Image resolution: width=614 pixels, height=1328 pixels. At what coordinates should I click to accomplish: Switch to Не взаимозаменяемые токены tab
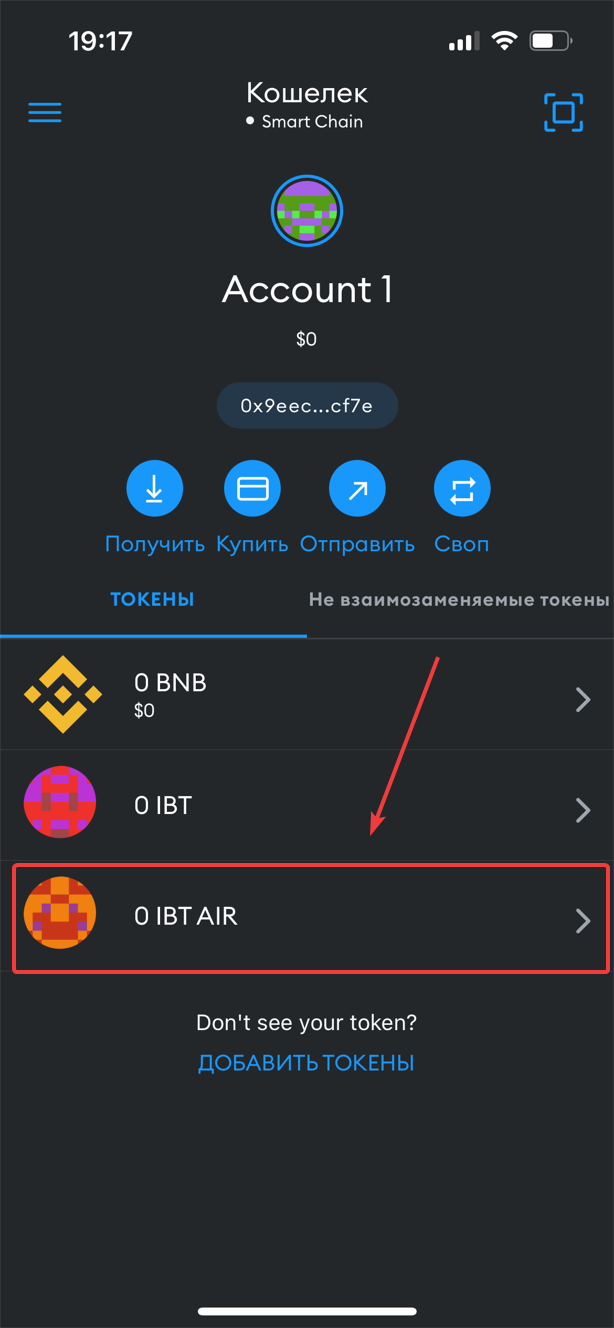coord(459,600)
